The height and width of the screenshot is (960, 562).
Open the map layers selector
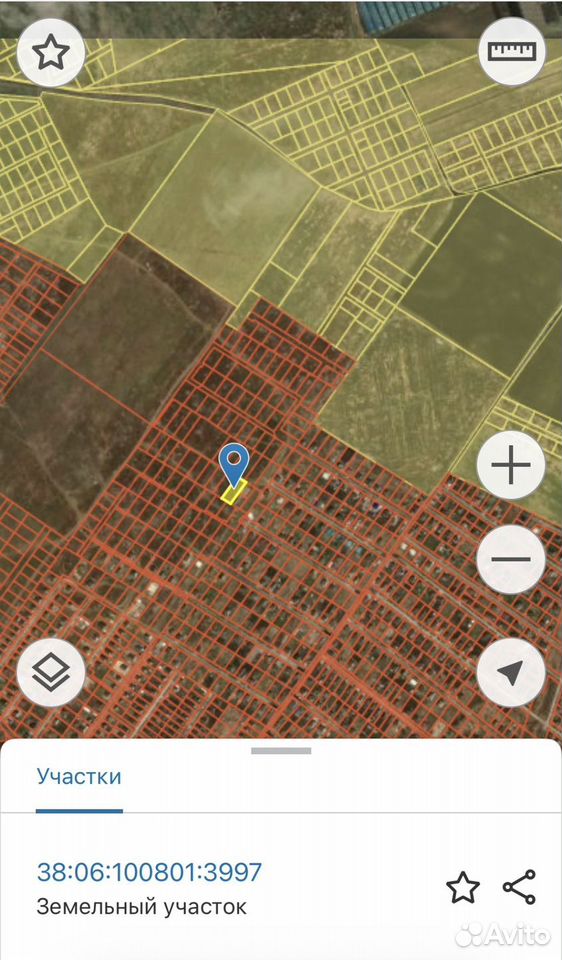(x=51, y=673)
